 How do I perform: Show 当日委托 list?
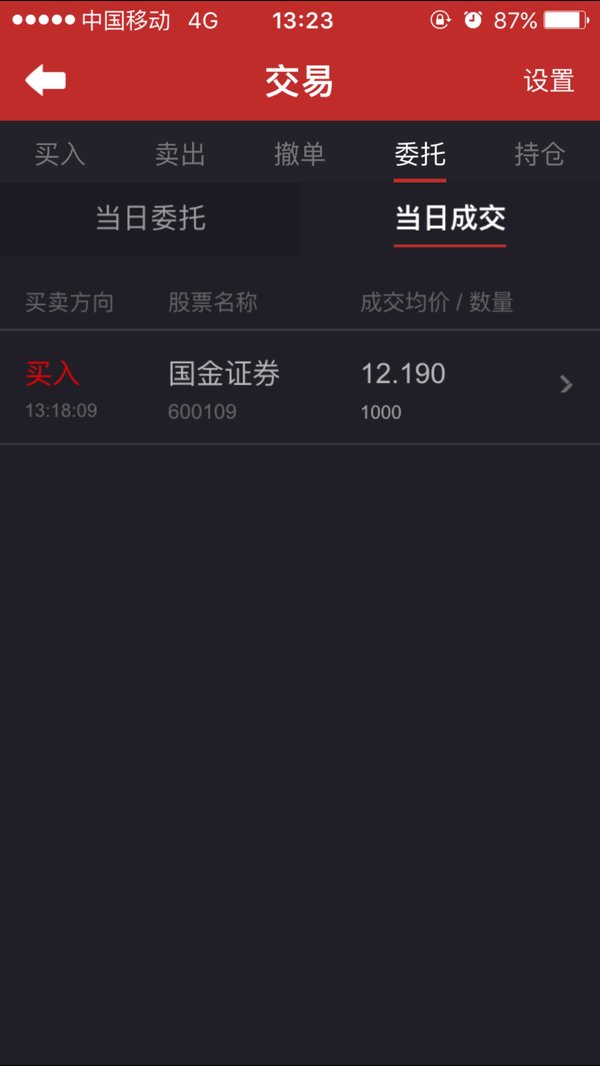[150, 219]
